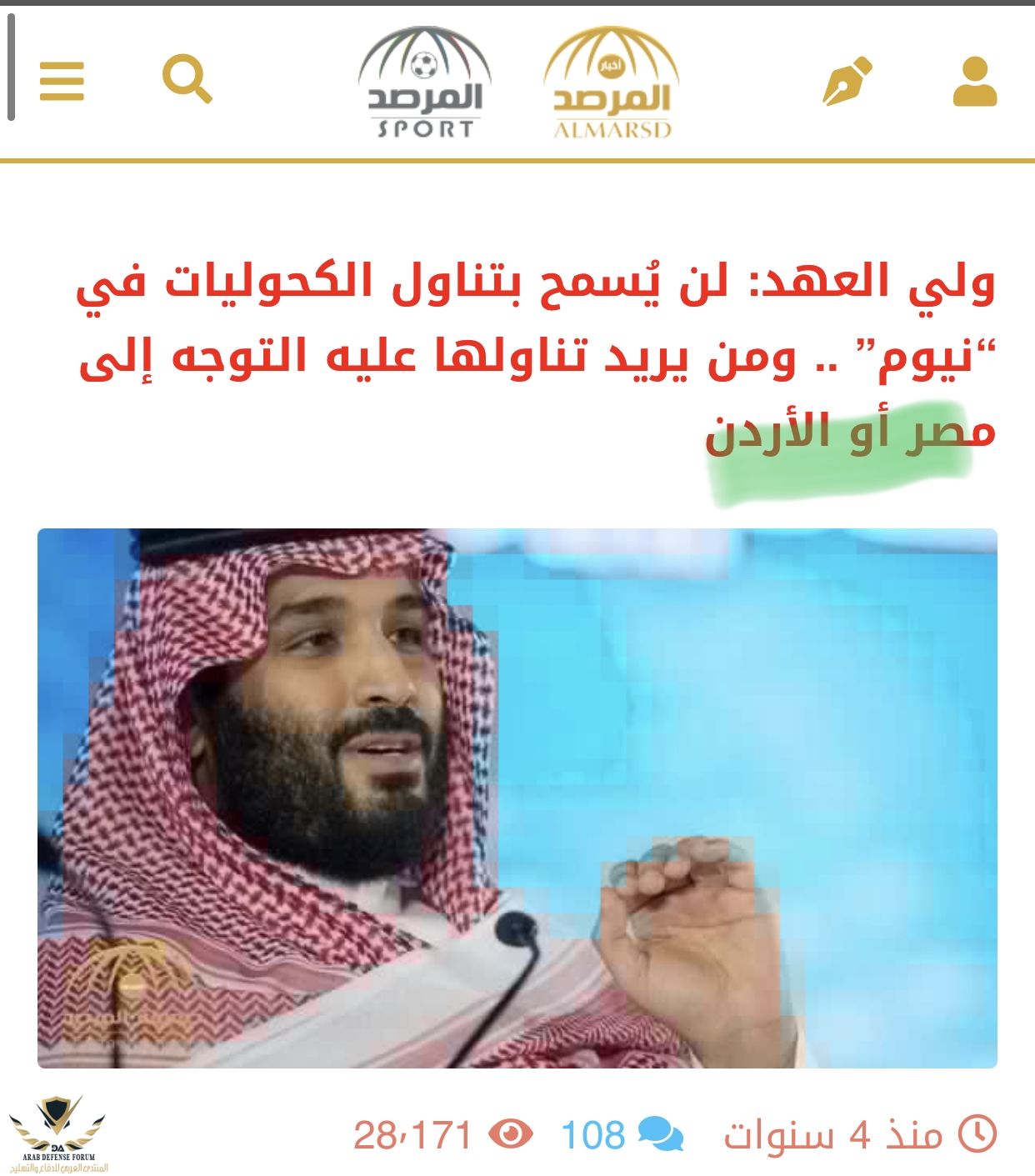Tap the pen writers icon

click(847, 81)
